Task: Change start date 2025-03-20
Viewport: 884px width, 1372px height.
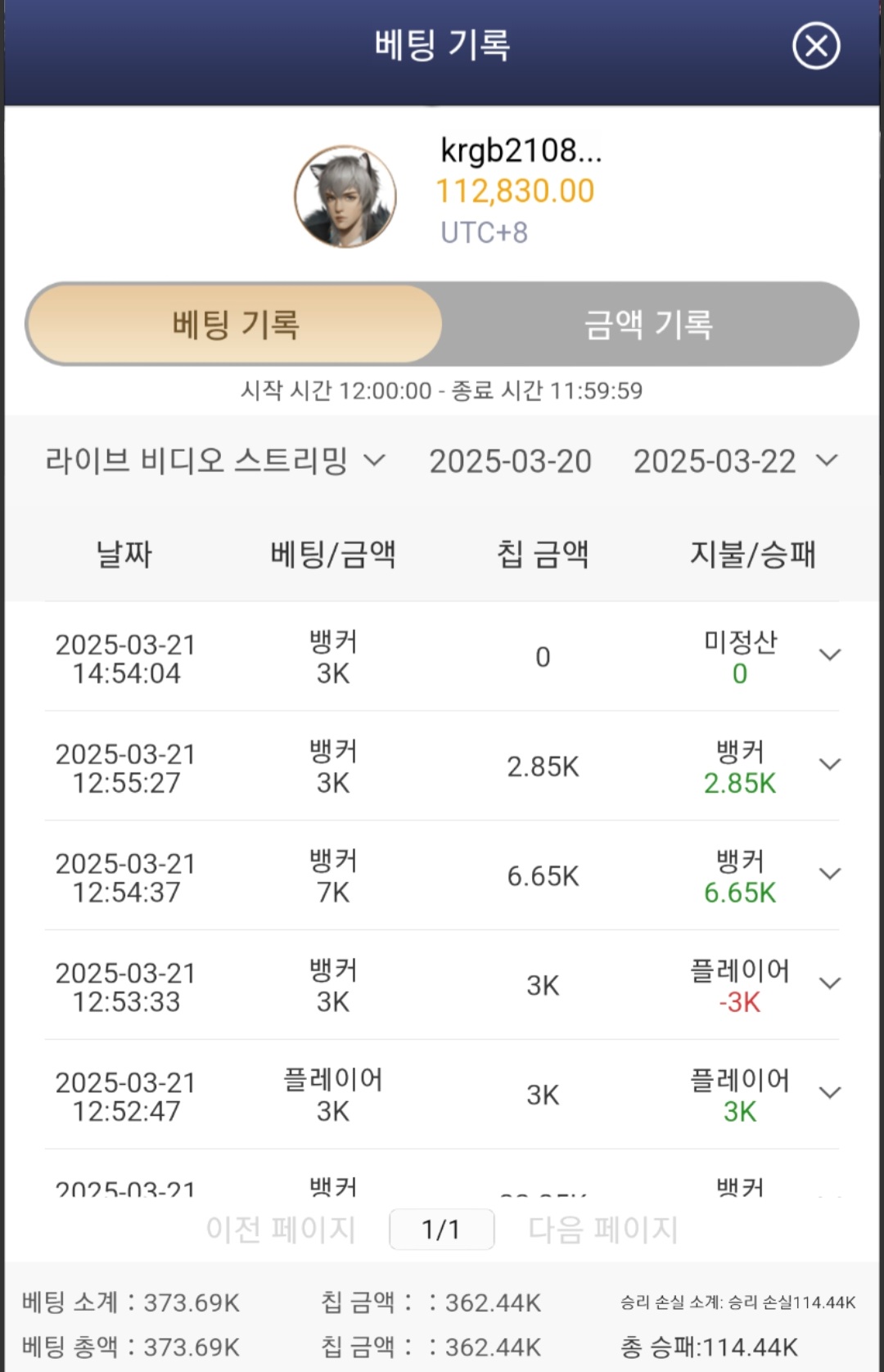Action: 510,461
